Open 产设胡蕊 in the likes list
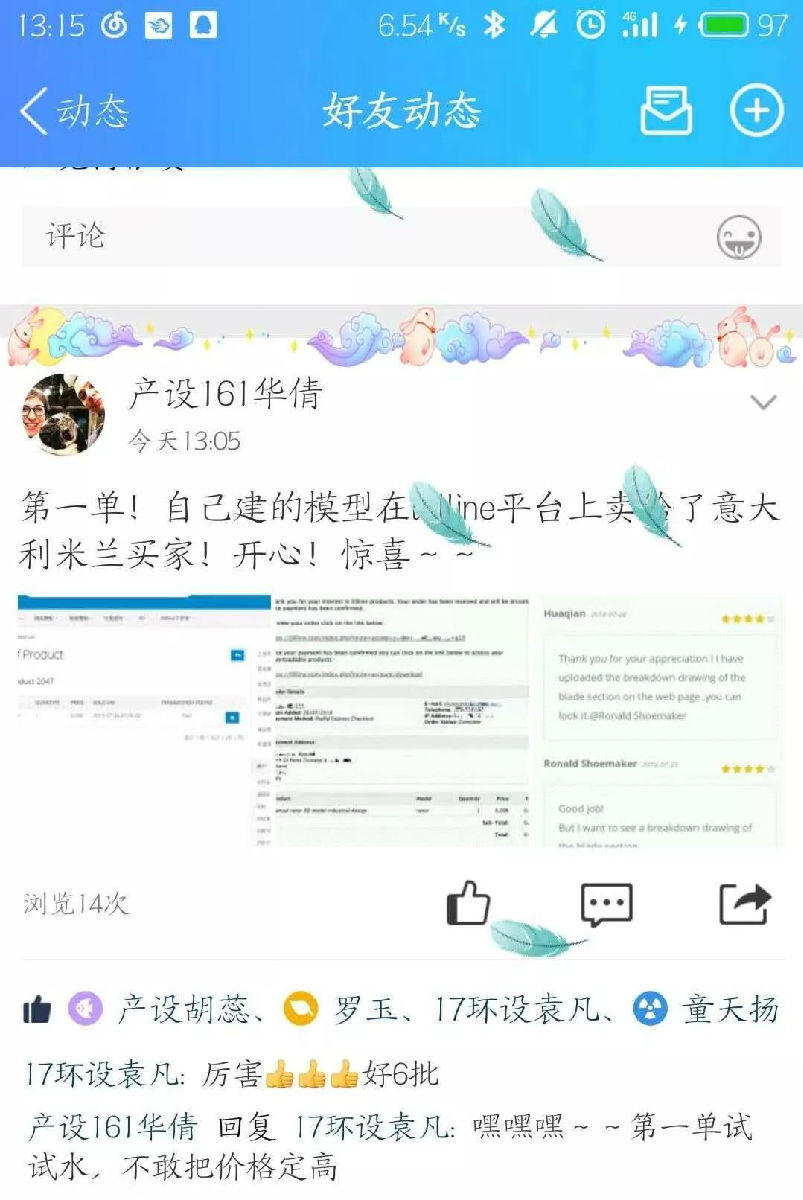803x1200 pixels. 183,1010
